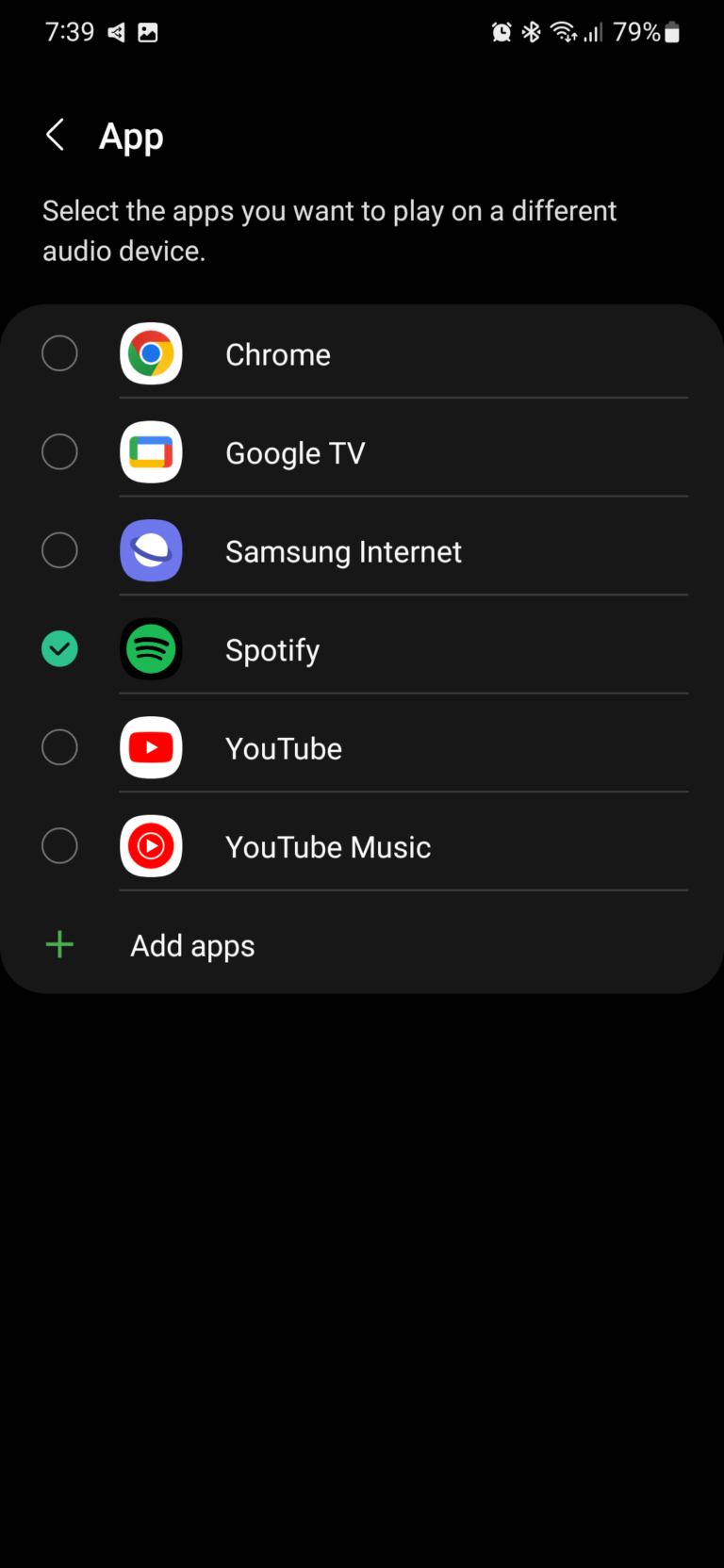
Task: Tap the Samsung Internet icon
Action: (x=151, y=550)
